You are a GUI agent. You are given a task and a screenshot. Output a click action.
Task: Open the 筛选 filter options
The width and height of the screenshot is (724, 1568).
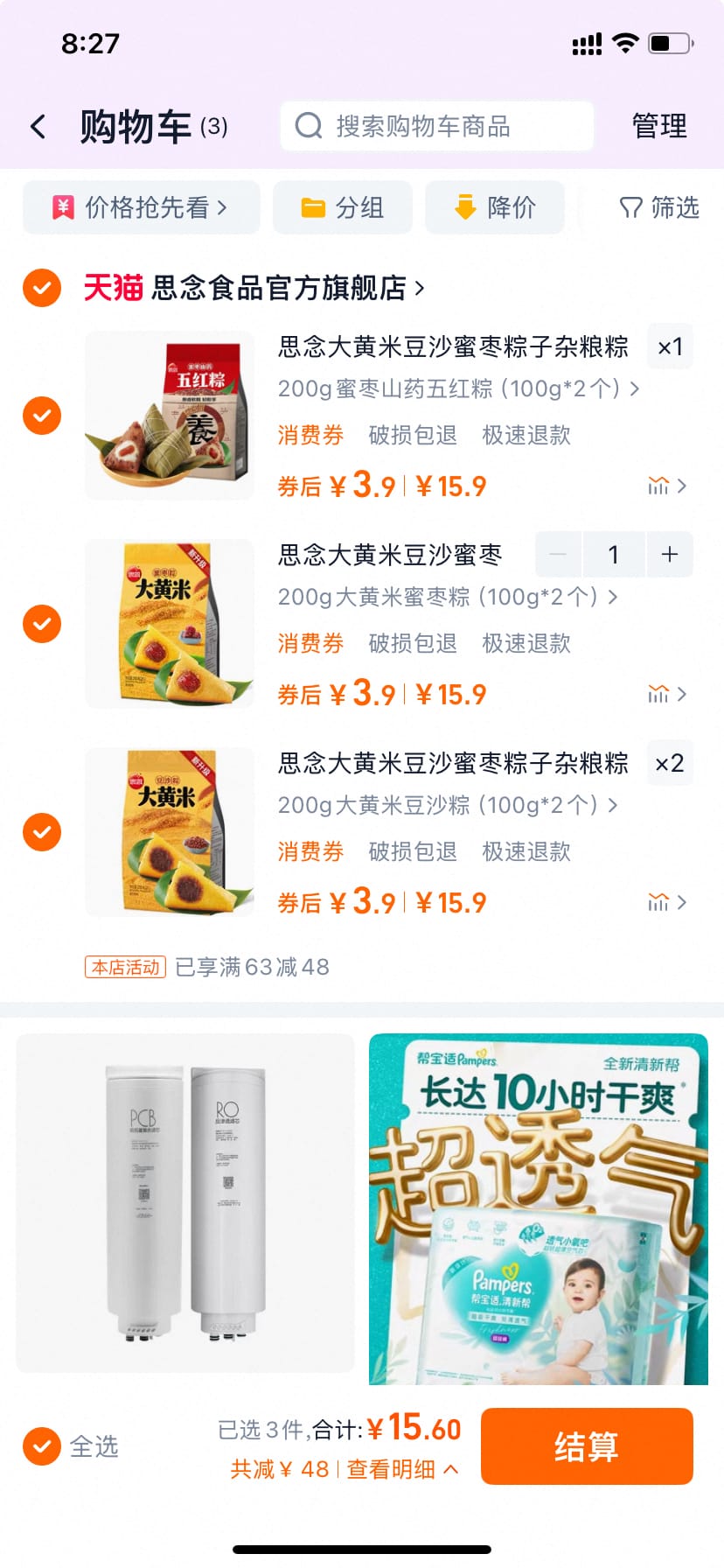coord(659,207)
